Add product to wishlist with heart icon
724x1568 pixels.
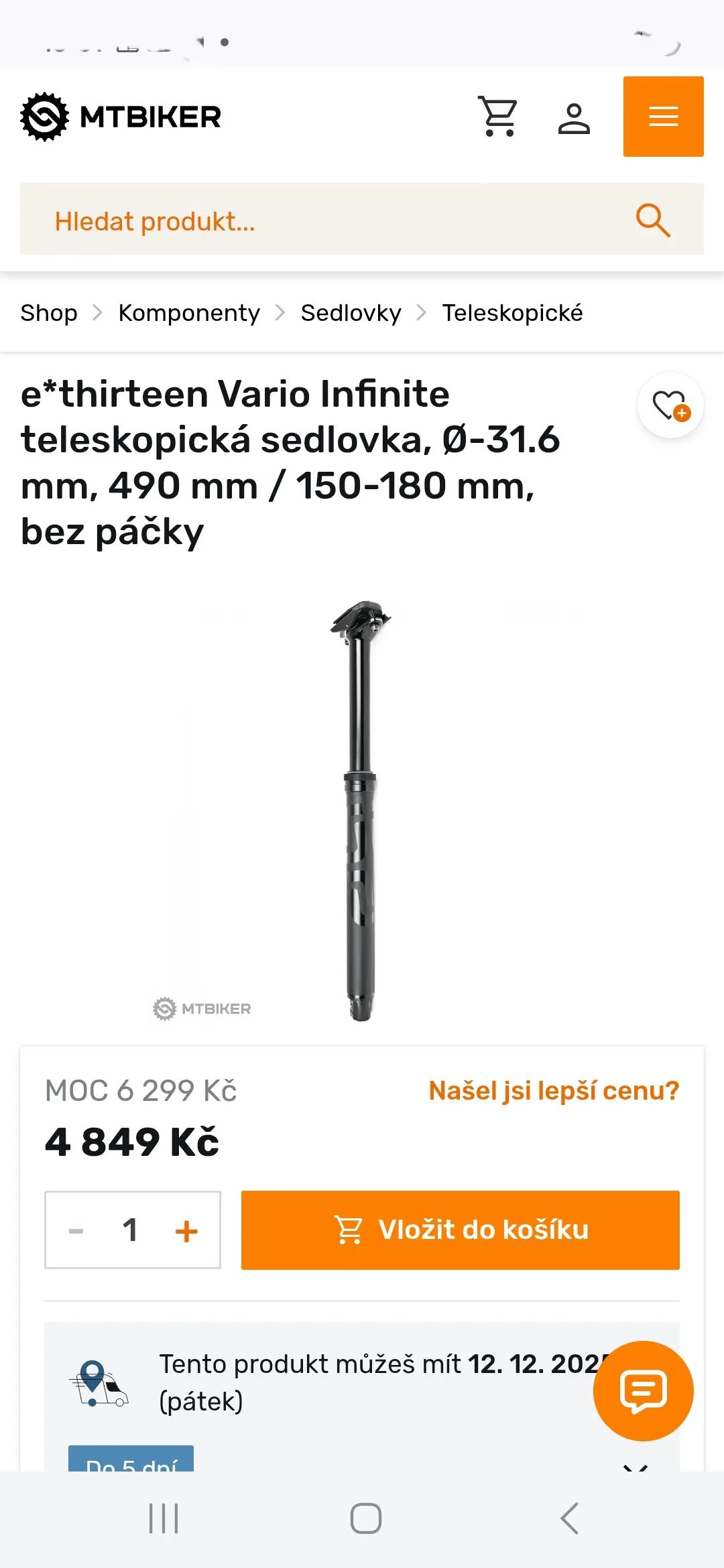[x=670, y=405]
